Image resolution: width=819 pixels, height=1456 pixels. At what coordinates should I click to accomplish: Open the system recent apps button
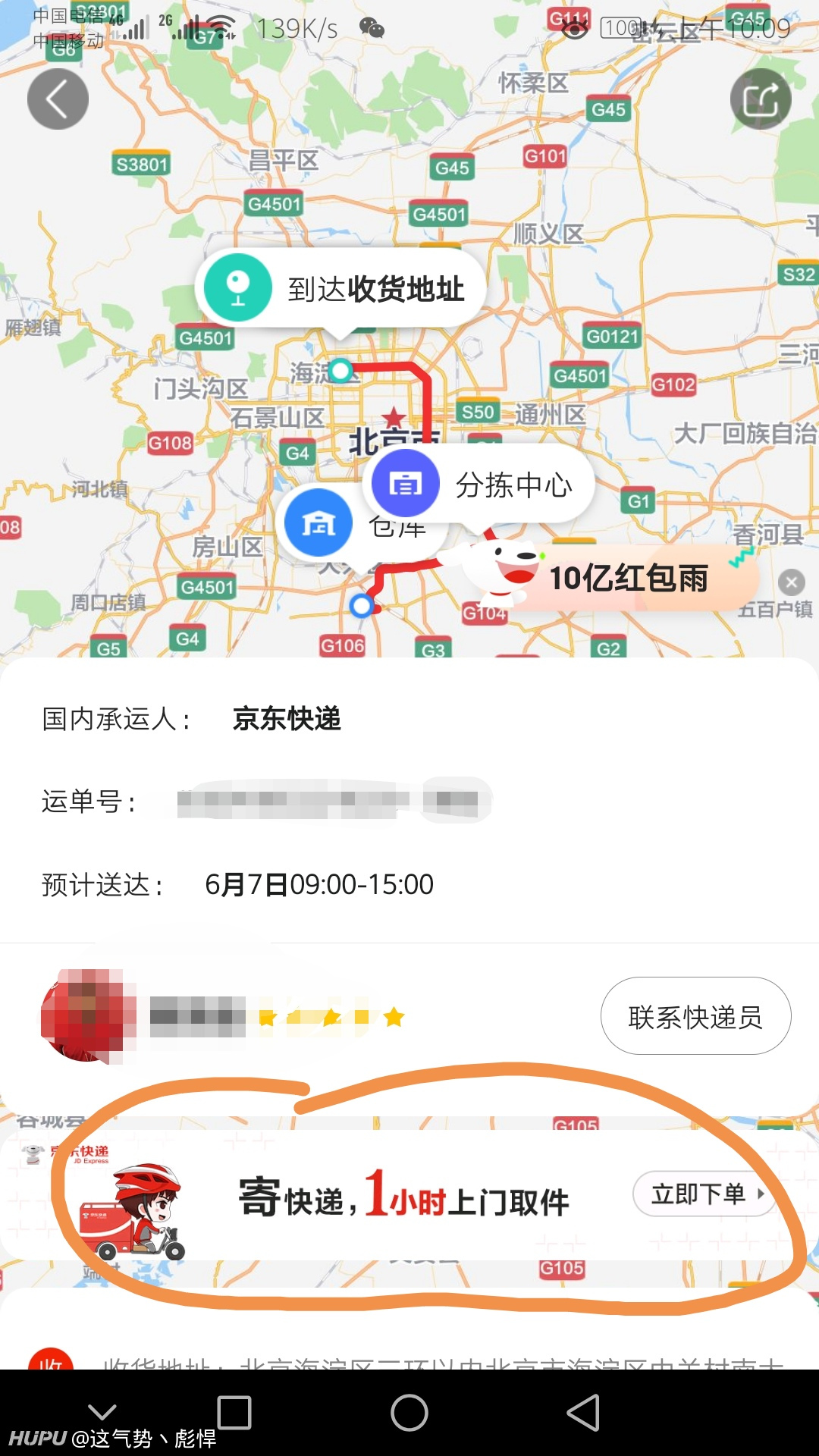(x=234, y=1413)
